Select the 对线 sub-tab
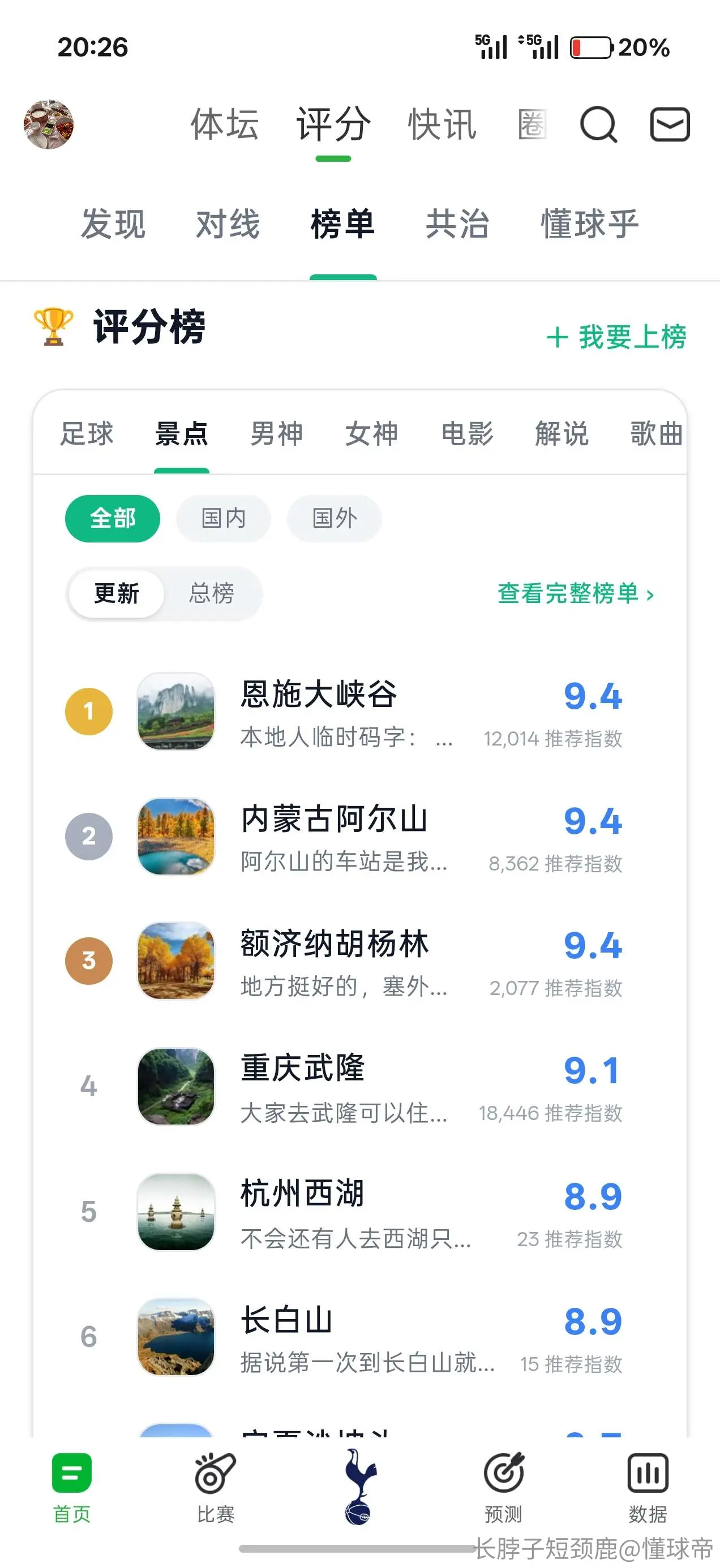Image resolution: width=720 pixels, height=1568 pixels. (x=228, y=223)
